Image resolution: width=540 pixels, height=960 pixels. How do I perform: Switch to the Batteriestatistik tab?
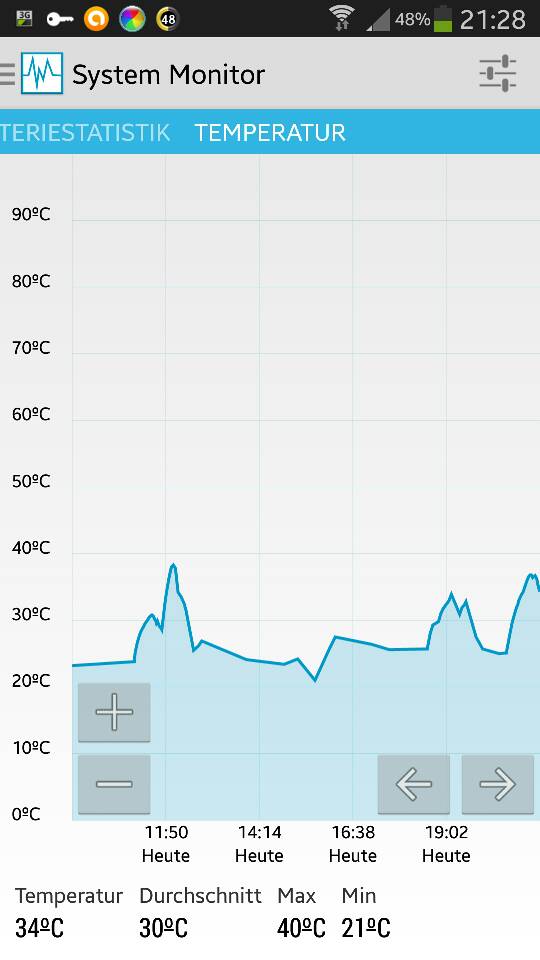pyautogui.click(x=85, y=132)
